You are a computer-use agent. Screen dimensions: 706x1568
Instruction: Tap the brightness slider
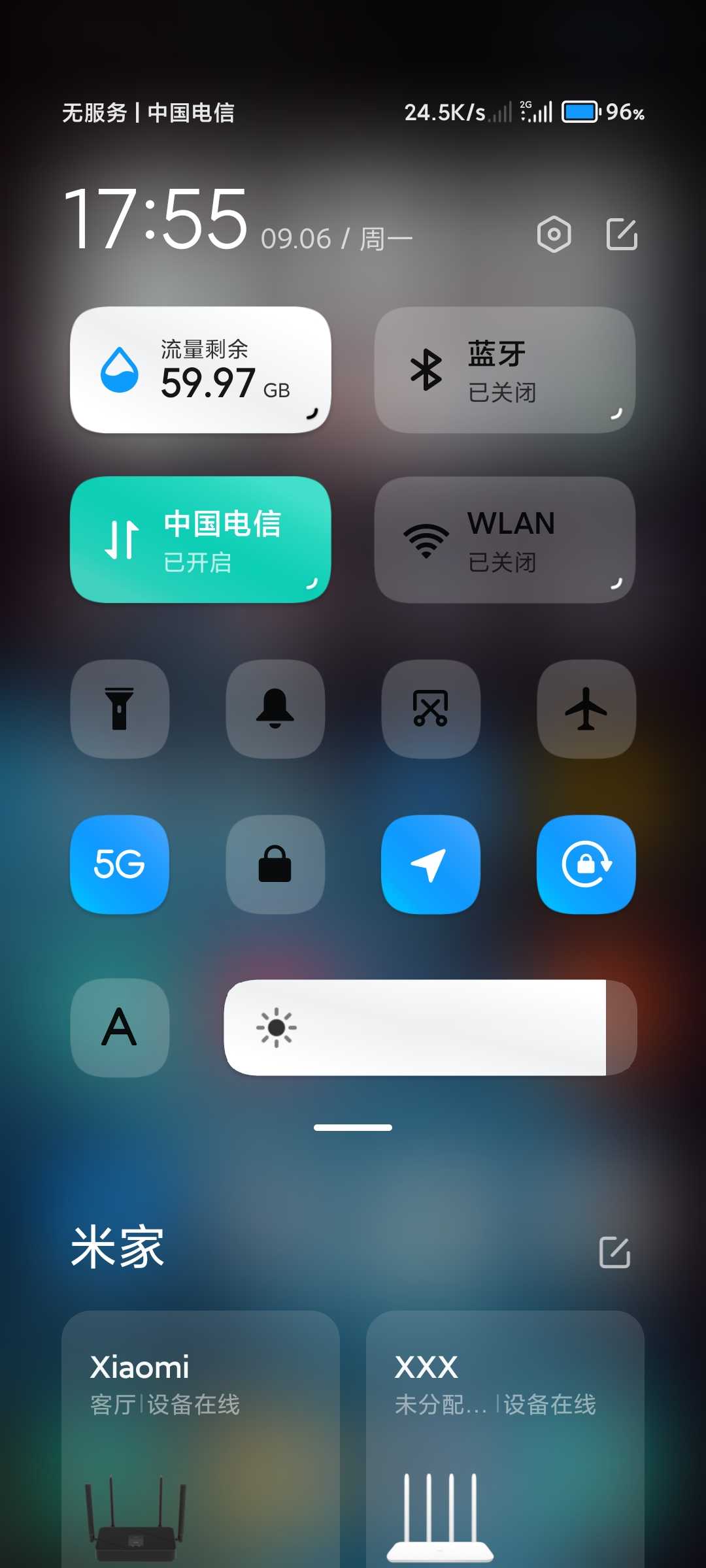pos(430,1027)
